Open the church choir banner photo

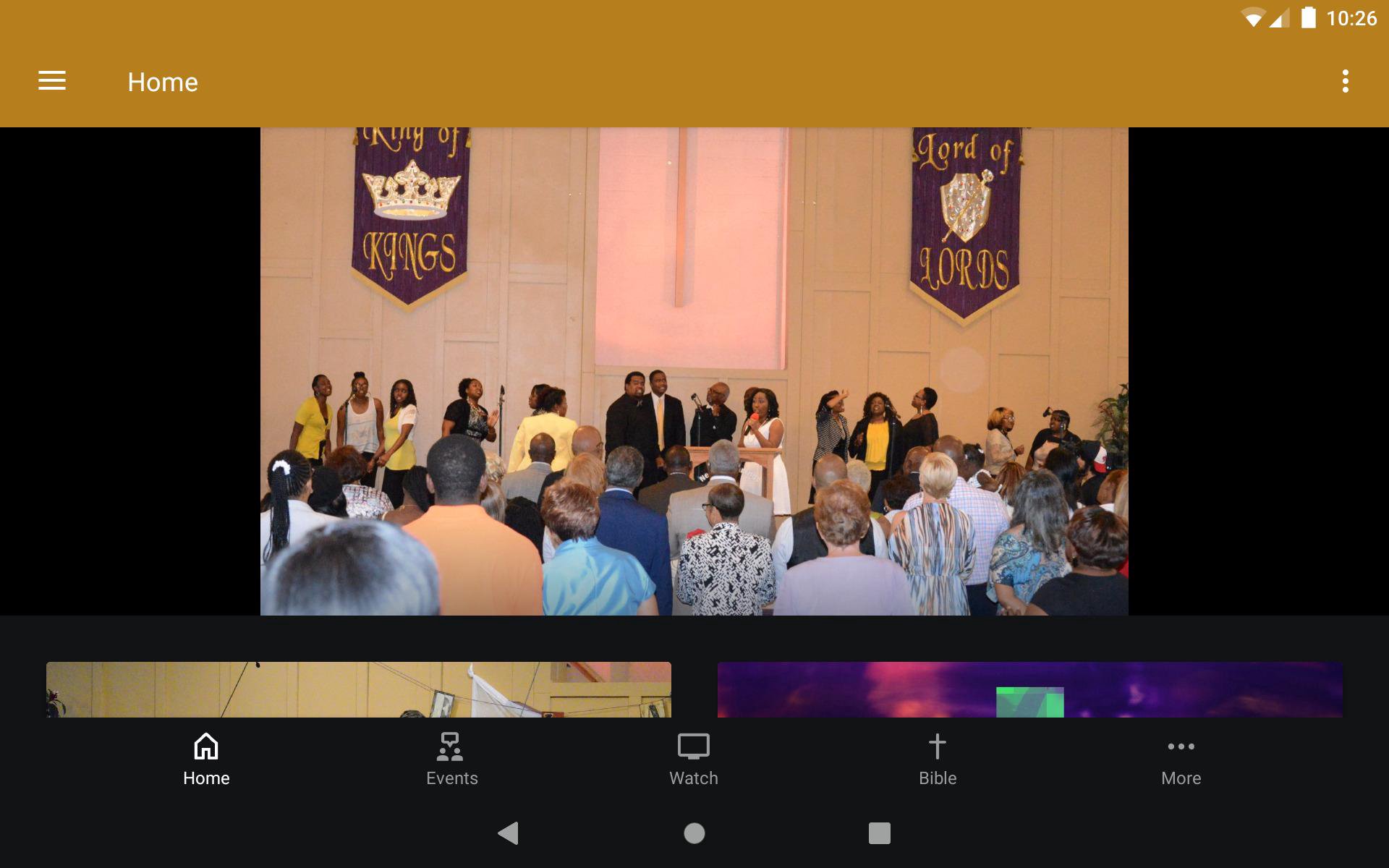[694, 371]
